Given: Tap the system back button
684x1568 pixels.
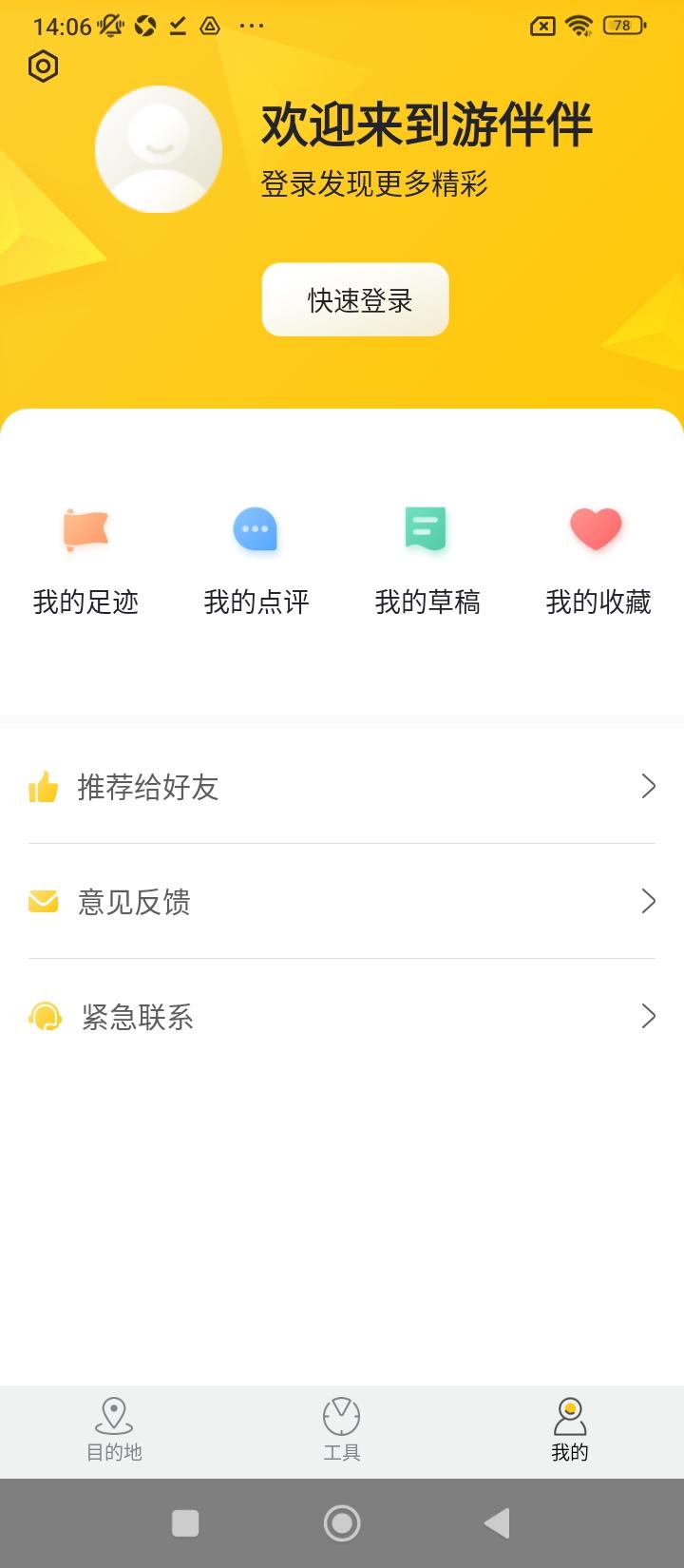Looking at the screenshot, I should tap(497, 1523).
